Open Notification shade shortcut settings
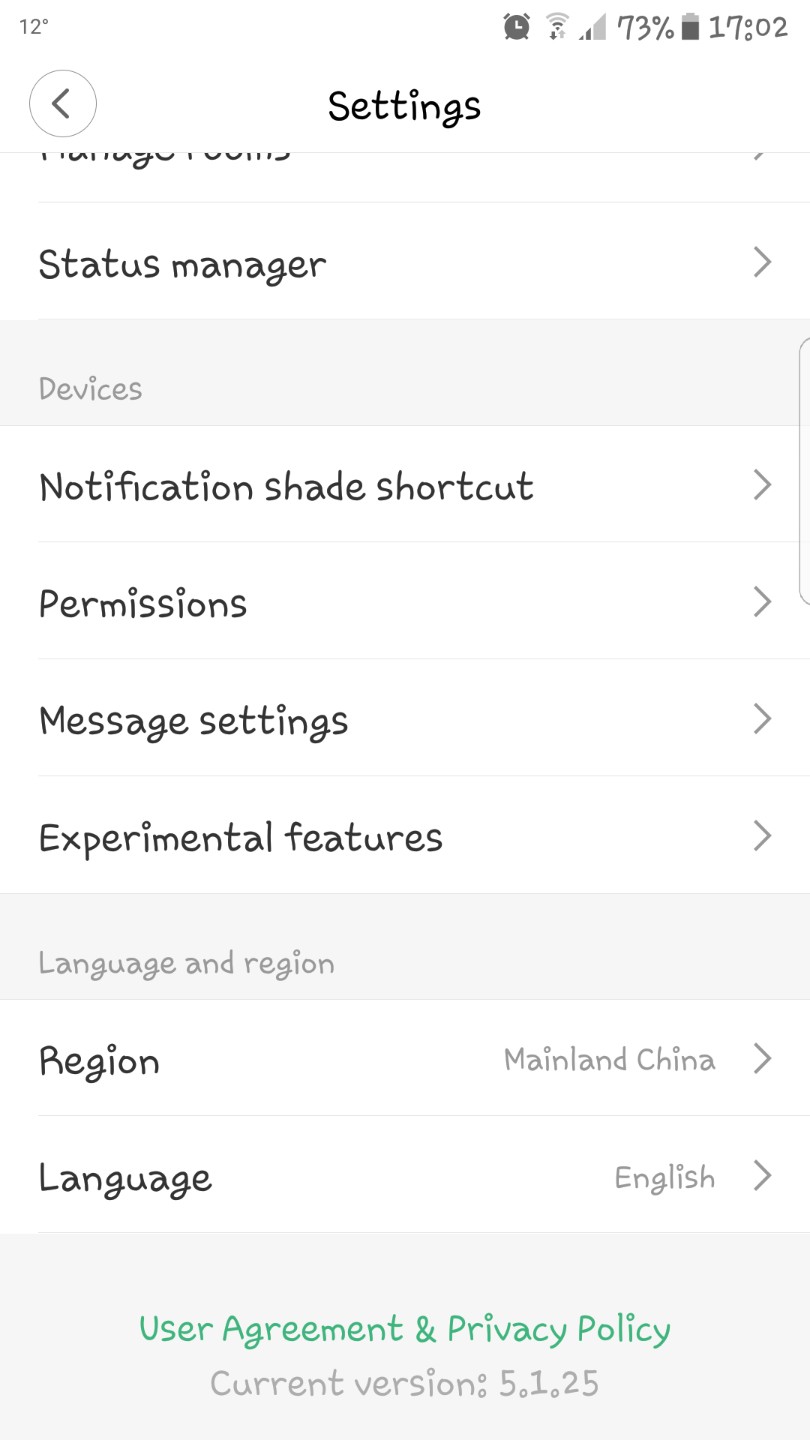 405,485
